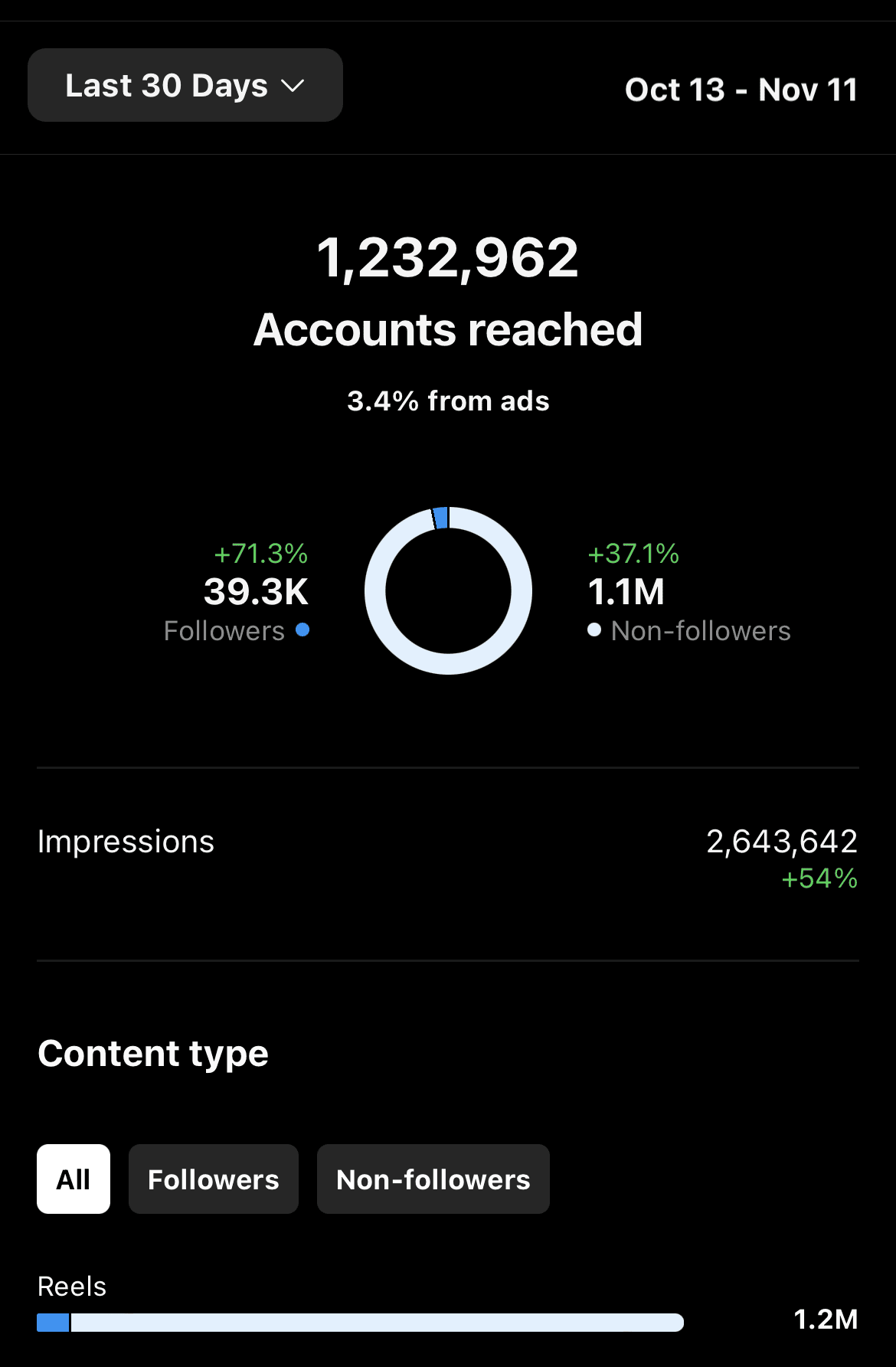Select the All content type filter
Screen dimensions: 896x1367
coord(74,1179)
